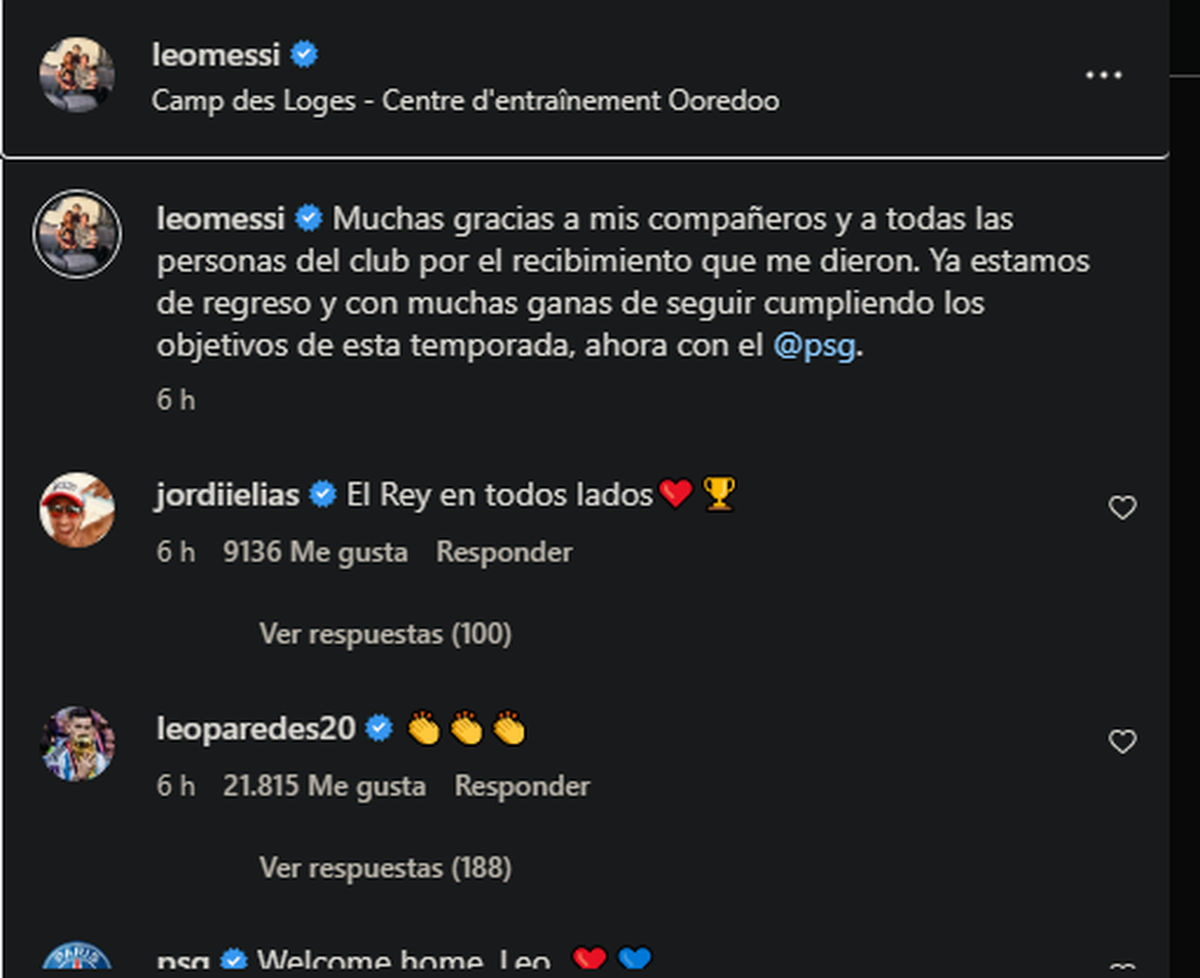
Task: Open the Camp des Loges location link
Action: pyautogui.click(x=465, y=101)
